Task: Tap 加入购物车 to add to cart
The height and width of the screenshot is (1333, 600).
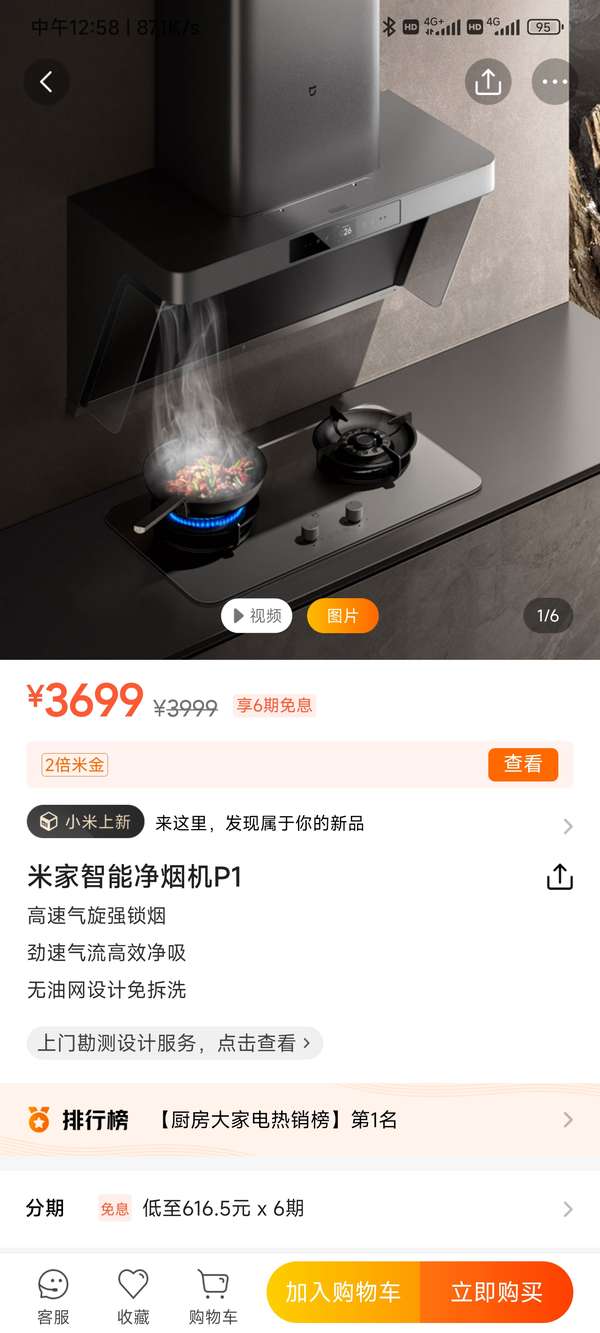Action: [343, 1292]
